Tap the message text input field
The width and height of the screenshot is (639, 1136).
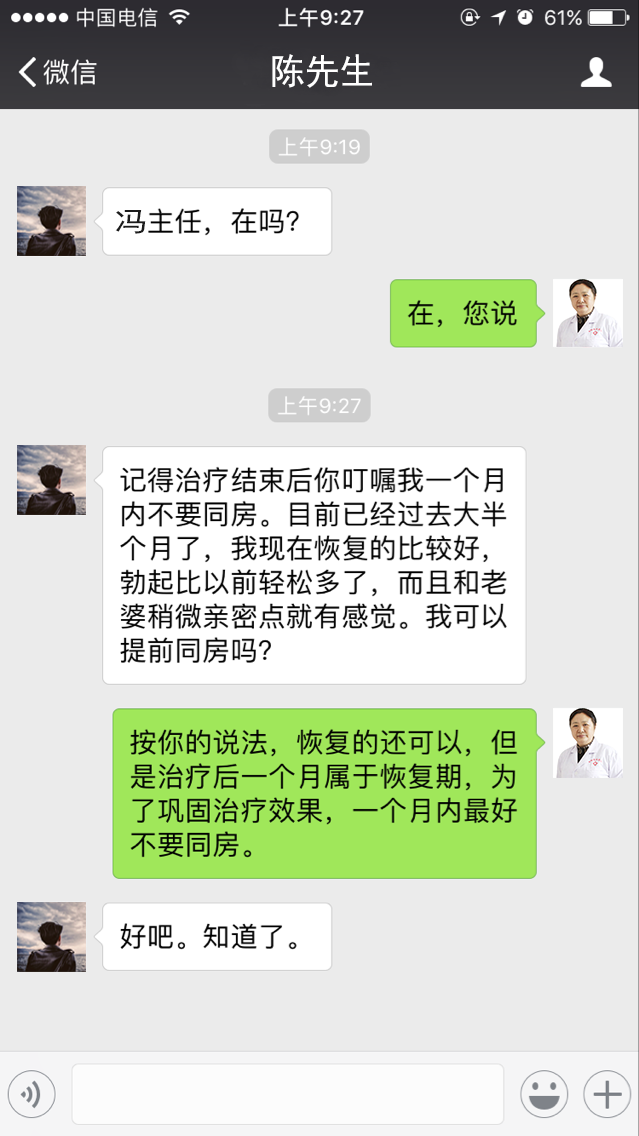[287, 1094]
